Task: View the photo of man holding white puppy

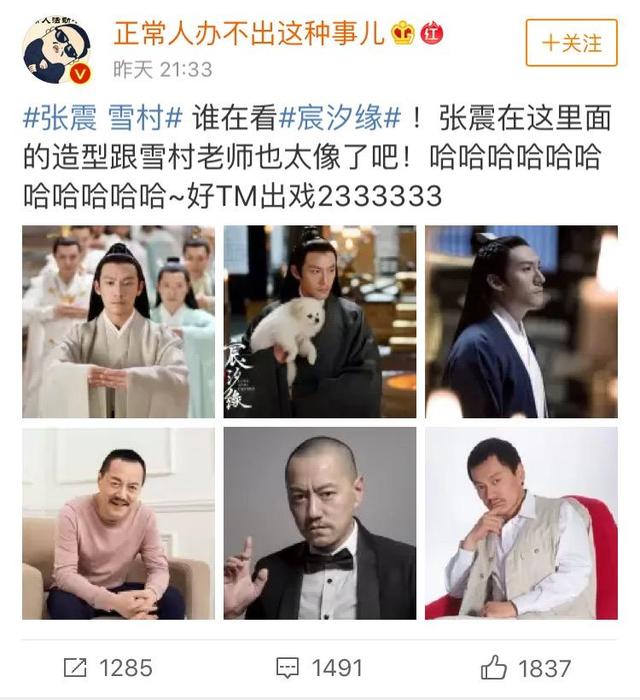Action: [320, 322]
